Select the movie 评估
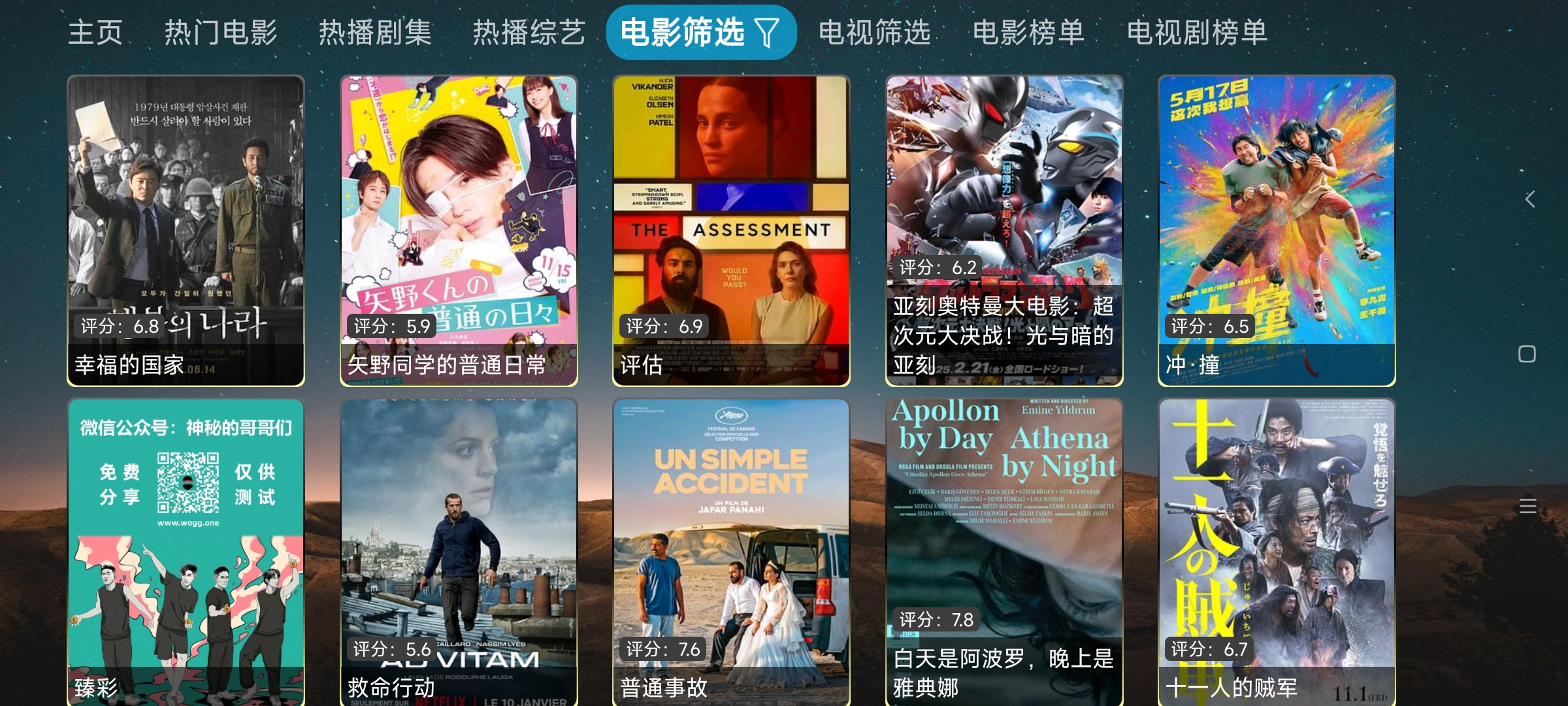The image size is (1568, 706). tap(731, 230)
